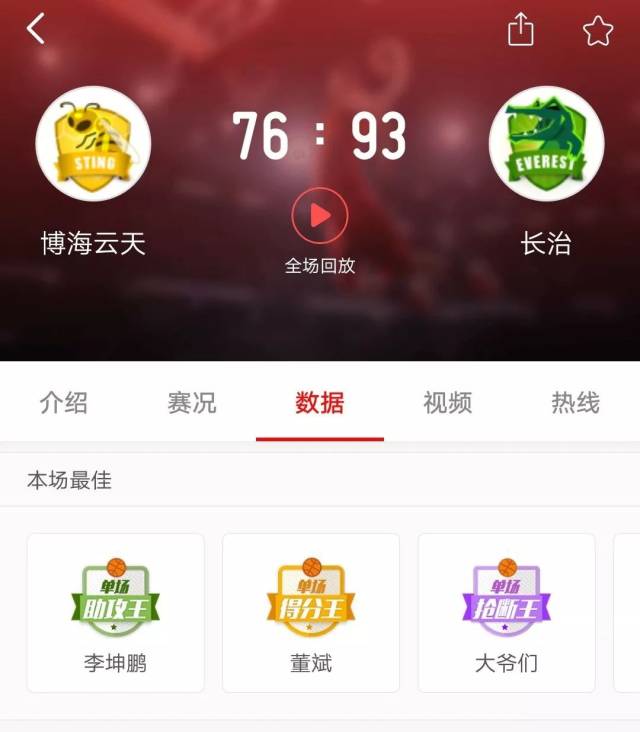The height and width of the screenshot is (732, 640).
Task: Share this match
Action: point(520,30)
